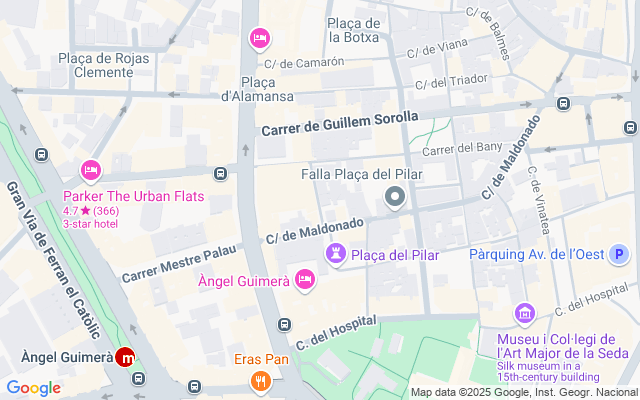Tap the unnamed hotel pin above Plaça d'Alamansa
The width and height of the screenshot is (640, 400).
pyautogui.click(x=260, y=39)
